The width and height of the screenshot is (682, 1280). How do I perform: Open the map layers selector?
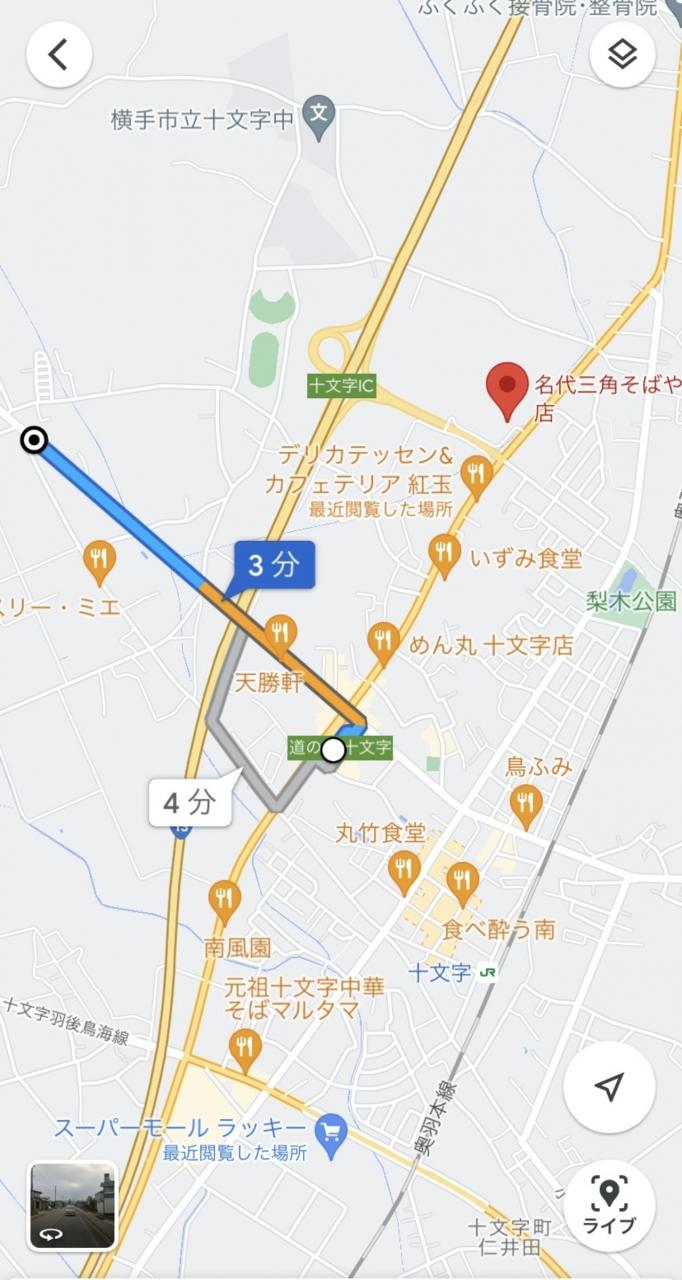pos(622,55)
